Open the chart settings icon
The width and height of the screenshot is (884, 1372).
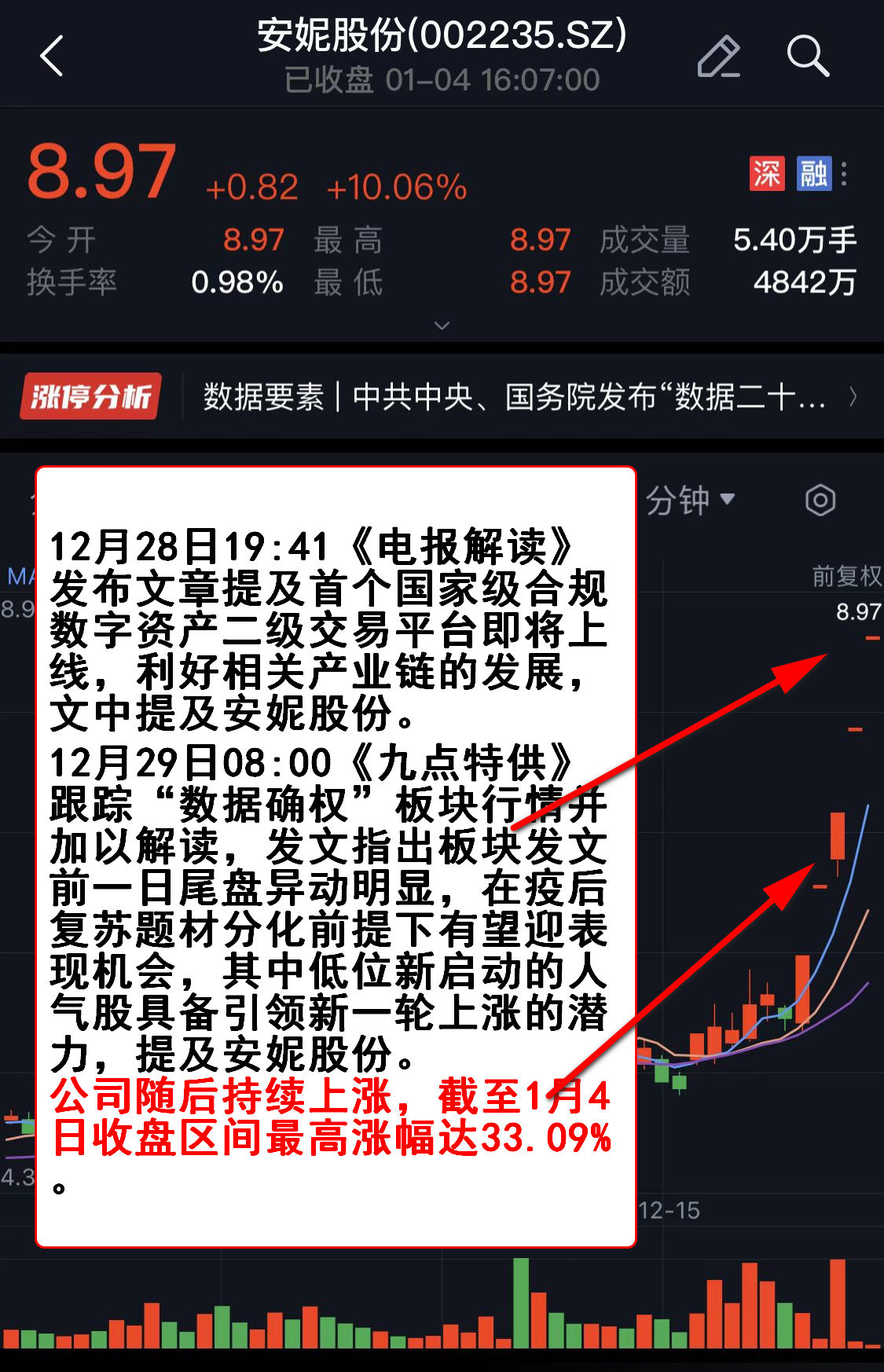[820, 500]
